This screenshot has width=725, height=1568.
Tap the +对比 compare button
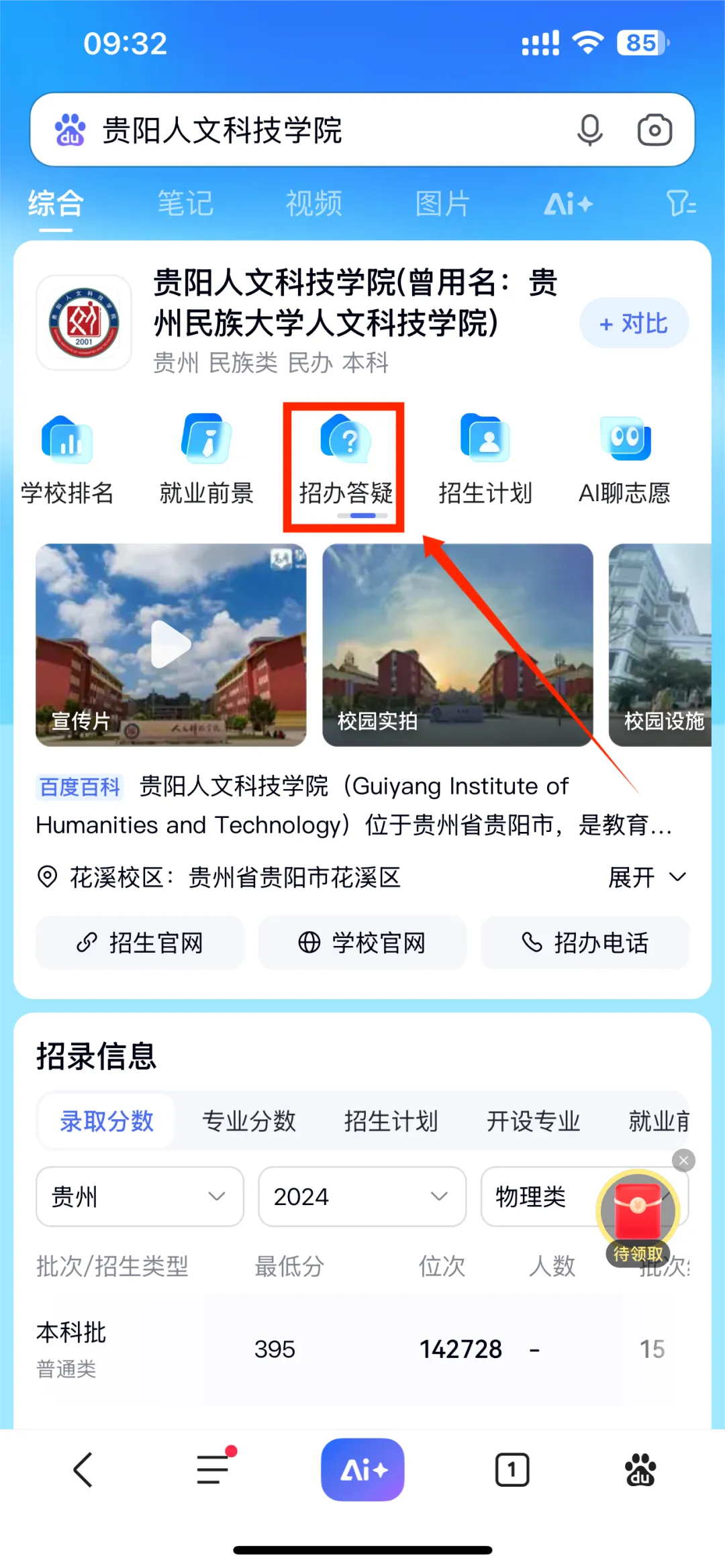coord(633,323)
